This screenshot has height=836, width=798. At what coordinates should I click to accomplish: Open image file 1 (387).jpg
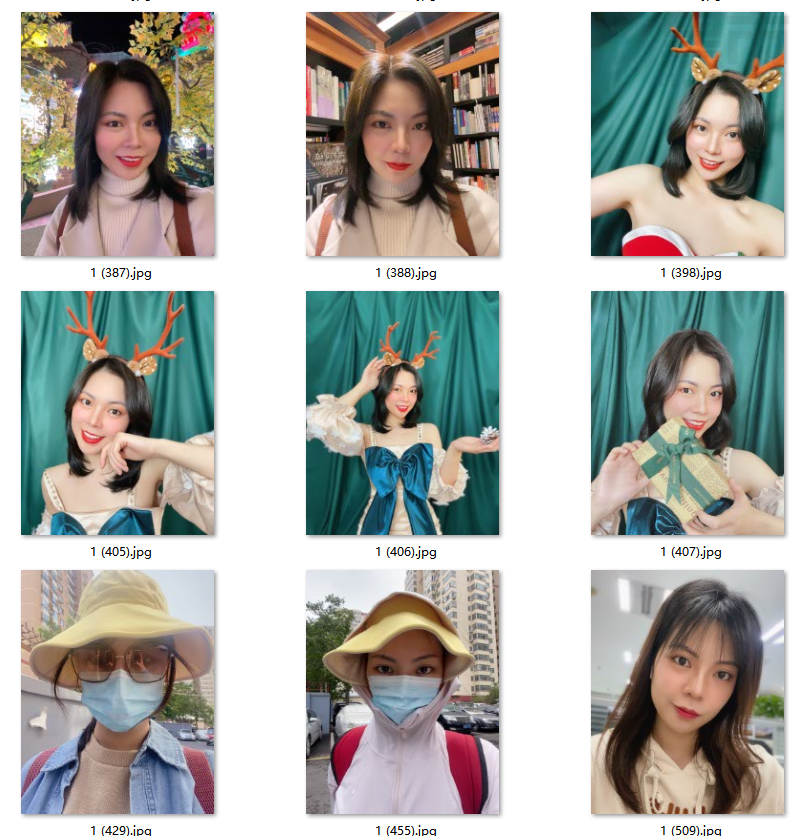point(118,135)
